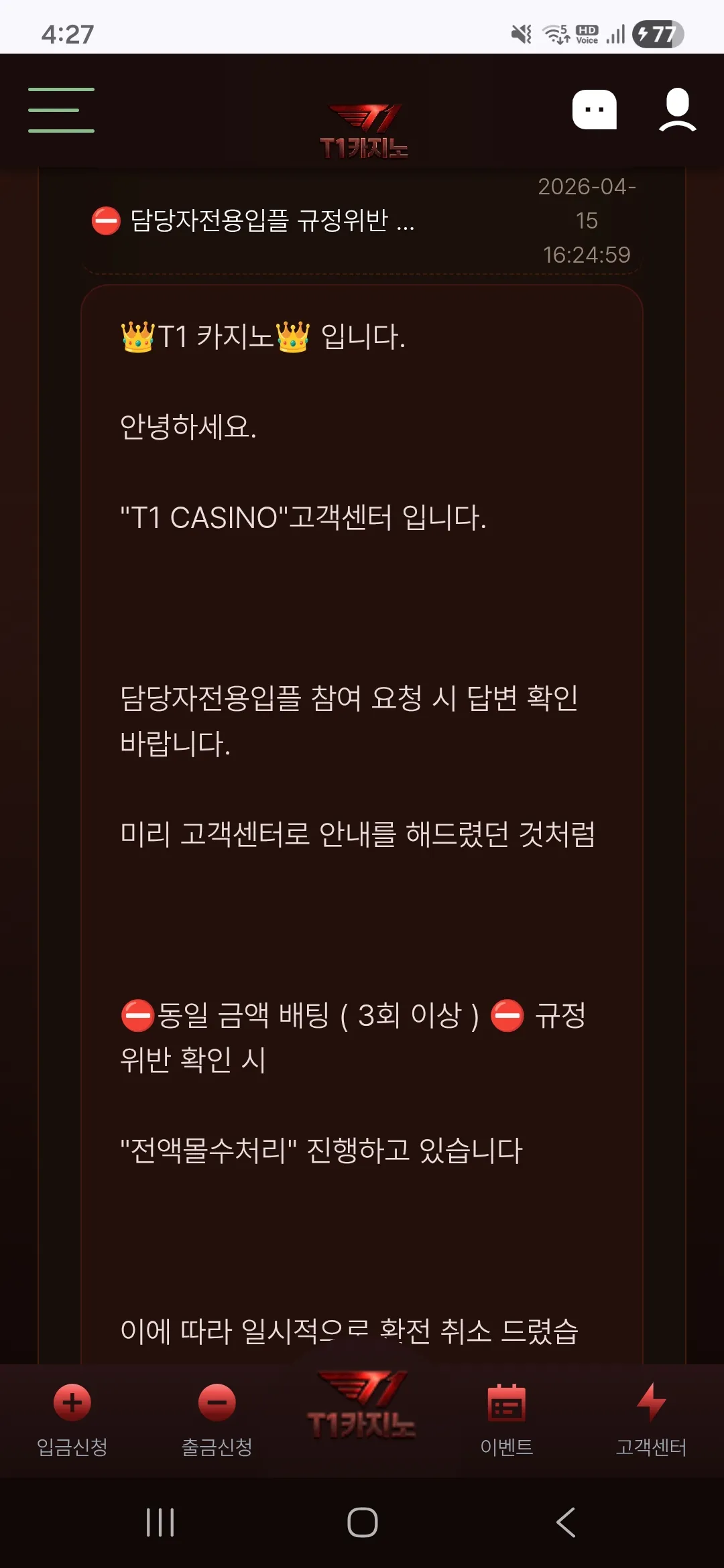Open the system recent apps view

[160, 1522]
